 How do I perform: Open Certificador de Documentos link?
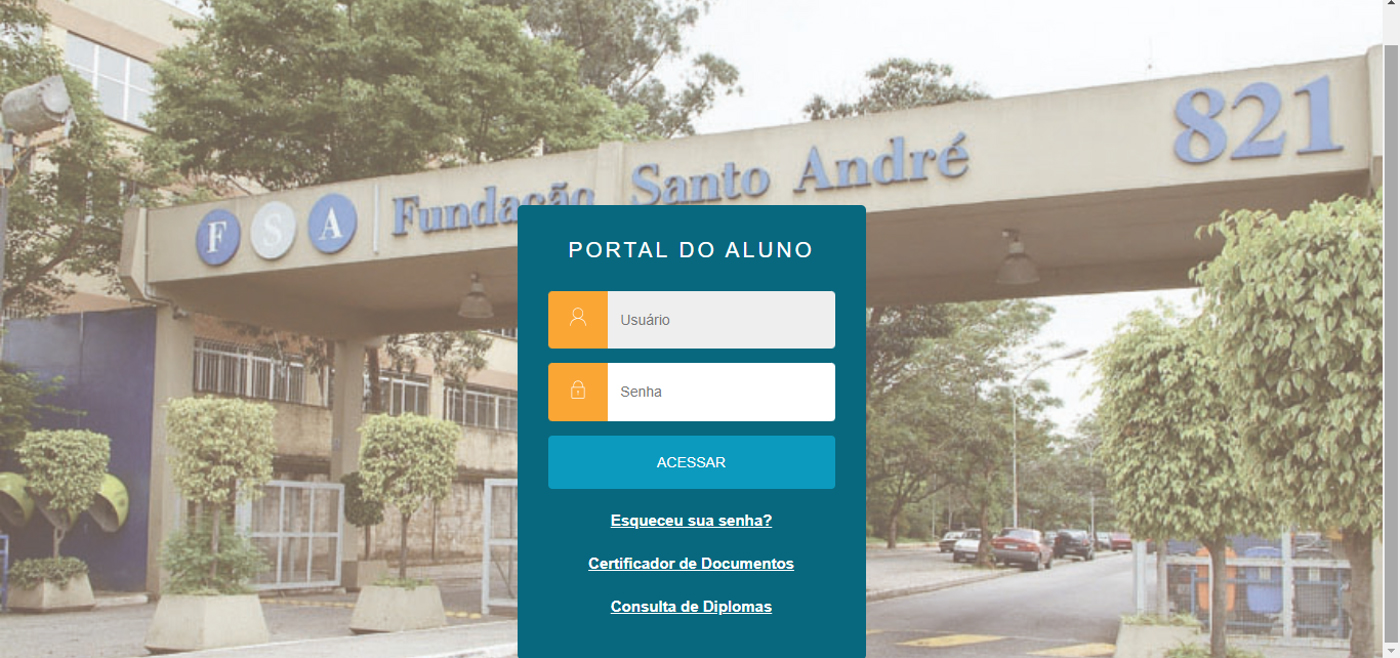point(691,564)
